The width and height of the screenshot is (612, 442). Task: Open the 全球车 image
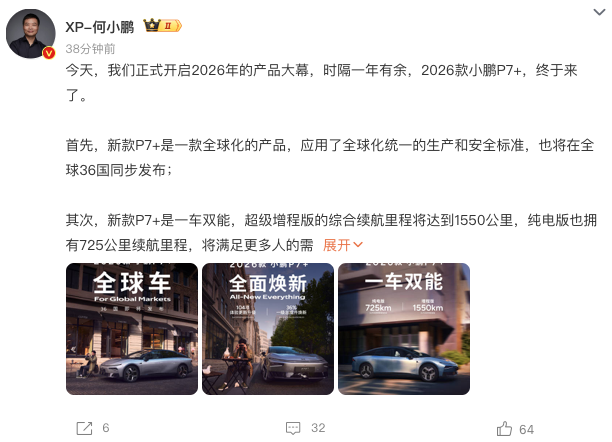pos(132,328)
